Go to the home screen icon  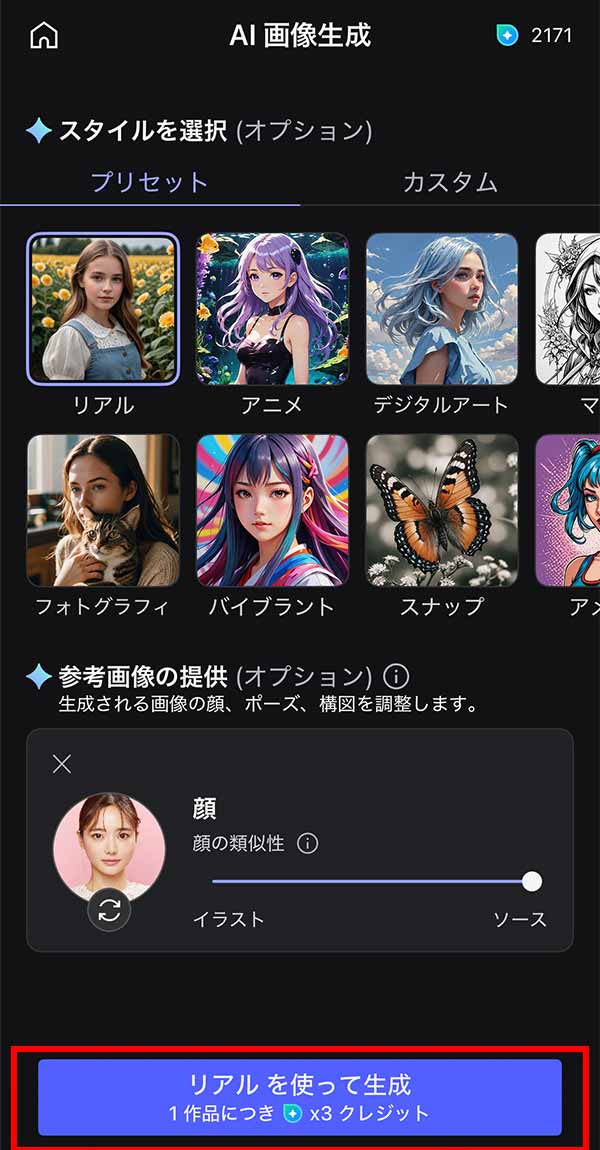(x=45, y=36)
